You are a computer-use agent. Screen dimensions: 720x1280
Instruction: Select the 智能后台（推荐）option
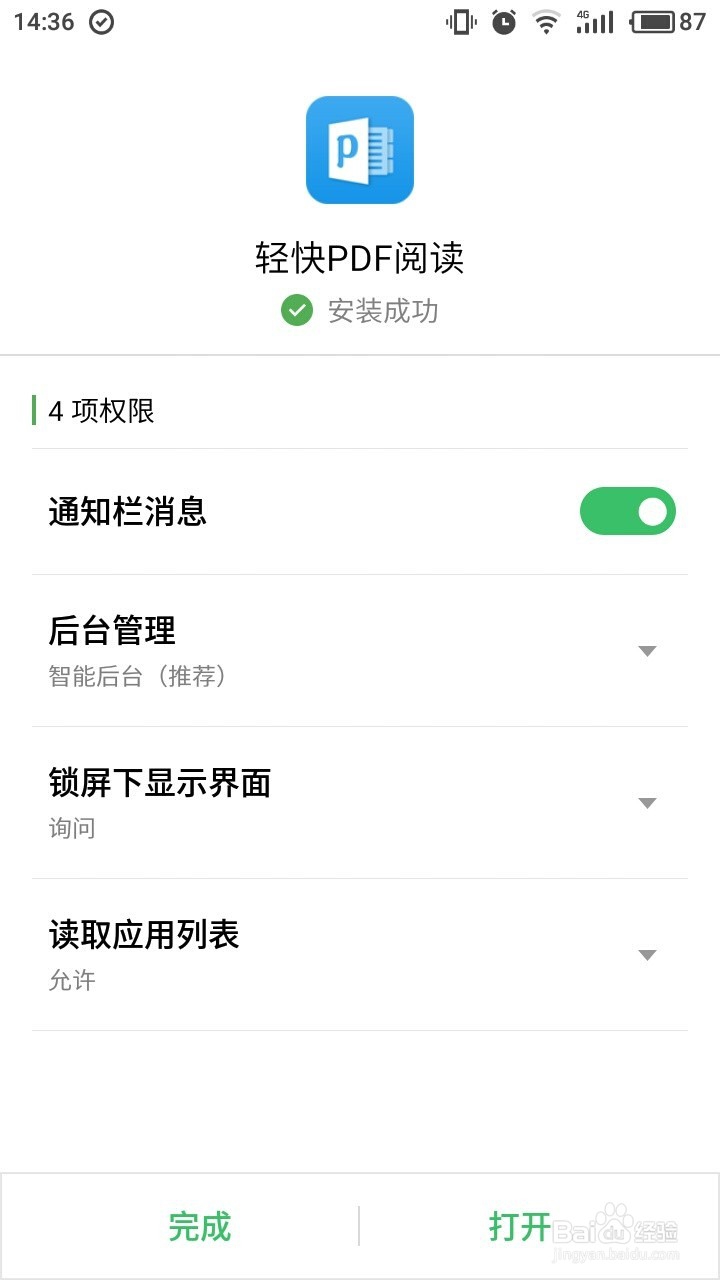pos(137,676)
